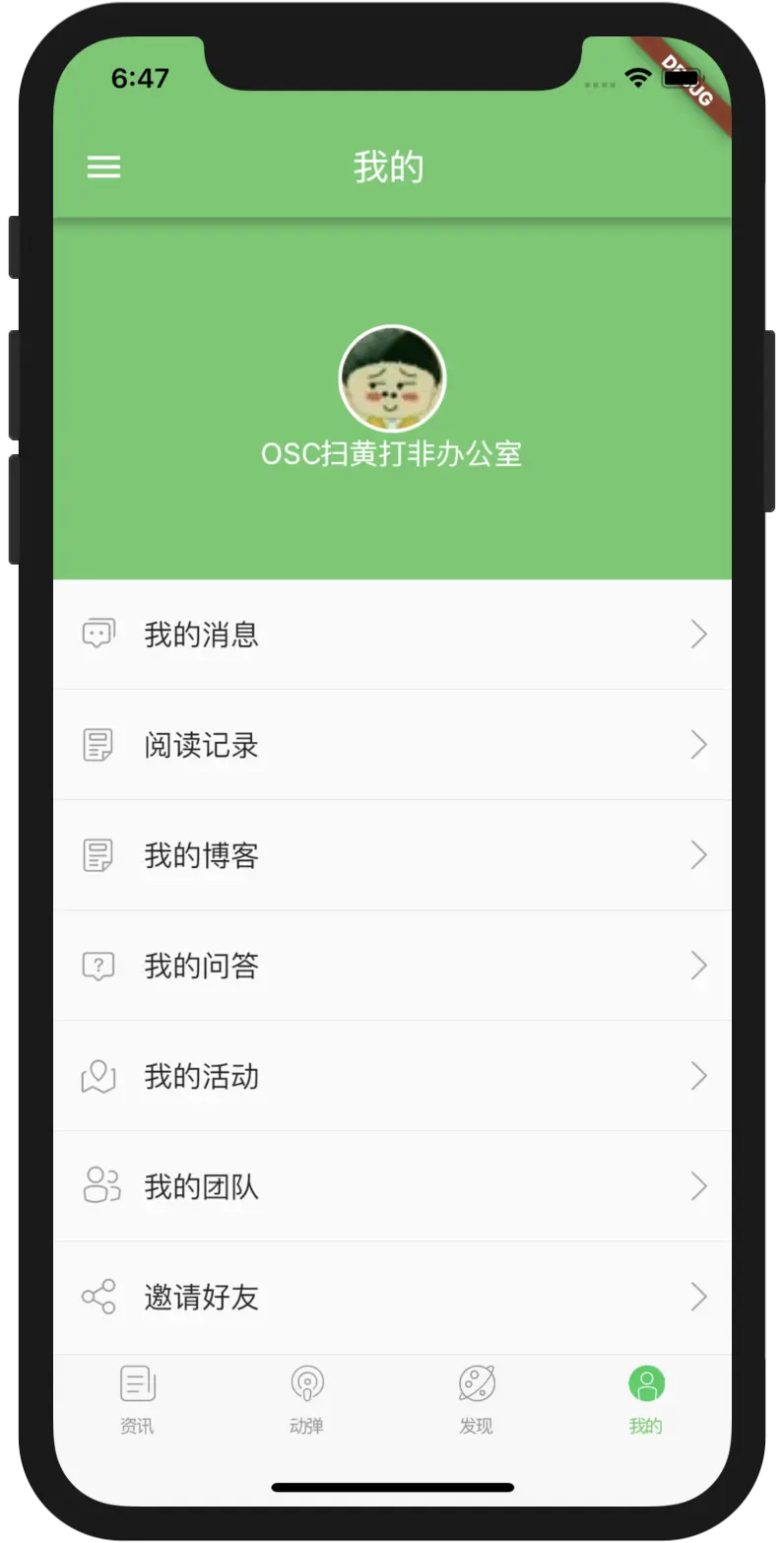Open 我的消息 row
The height and width of the screenshot is (1543, 784).
point(392,635)
